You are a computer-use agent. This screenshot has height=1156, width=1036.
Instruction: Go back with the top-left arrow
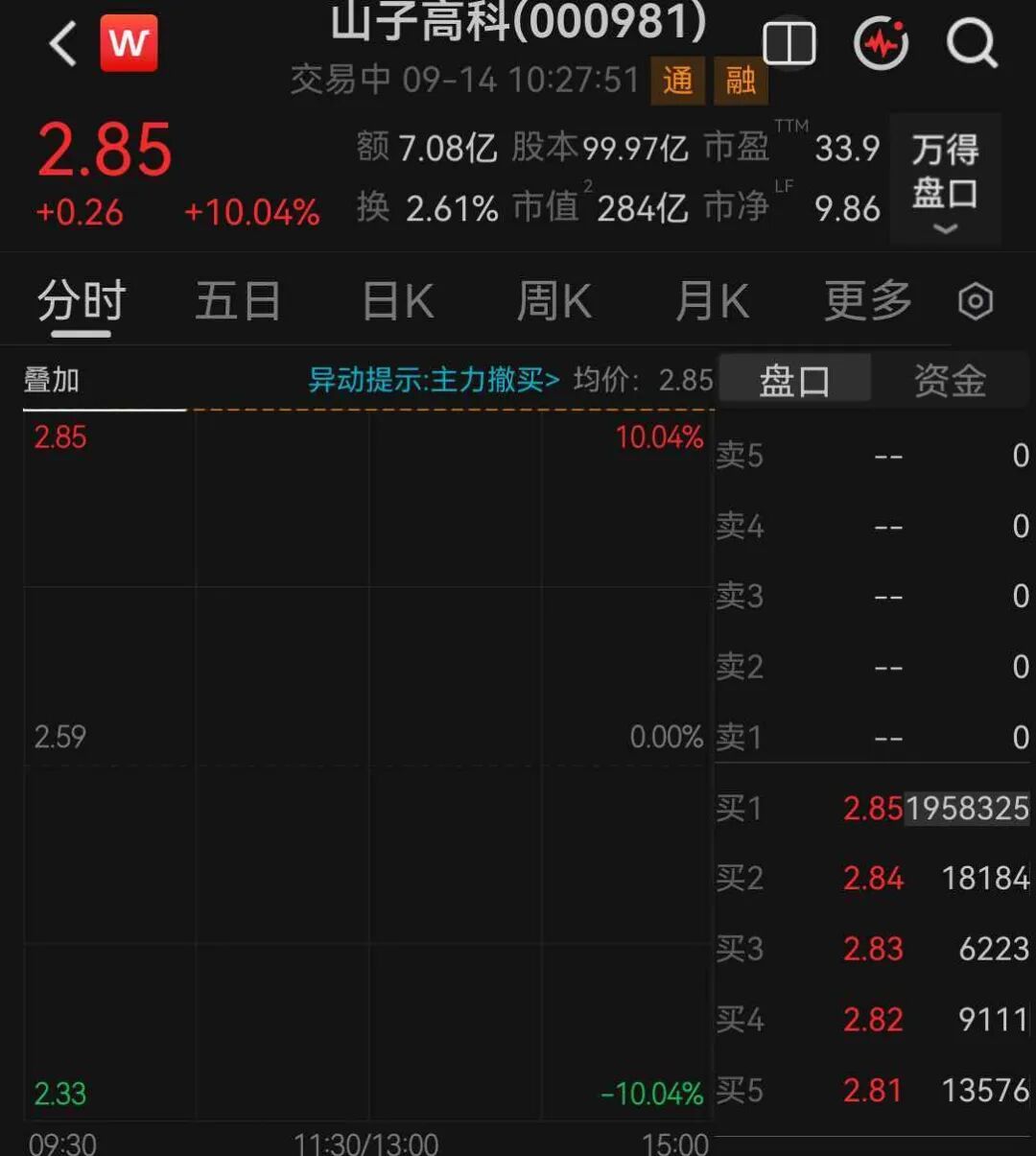point(63,43)
